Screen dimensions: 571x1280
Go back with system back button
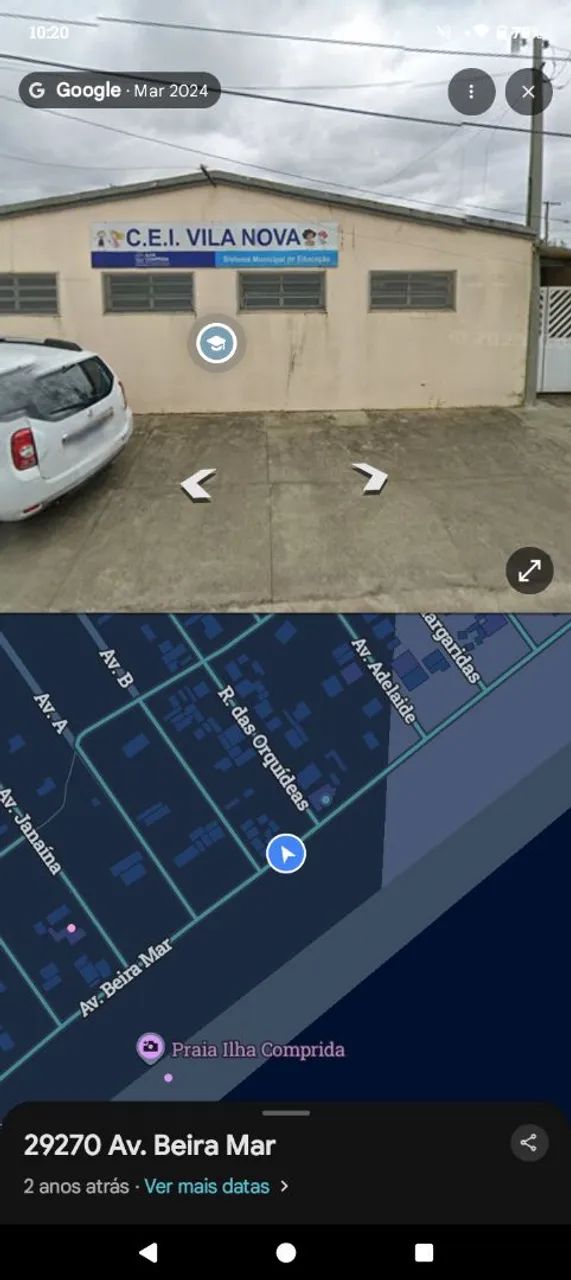tap(148, 1252)
